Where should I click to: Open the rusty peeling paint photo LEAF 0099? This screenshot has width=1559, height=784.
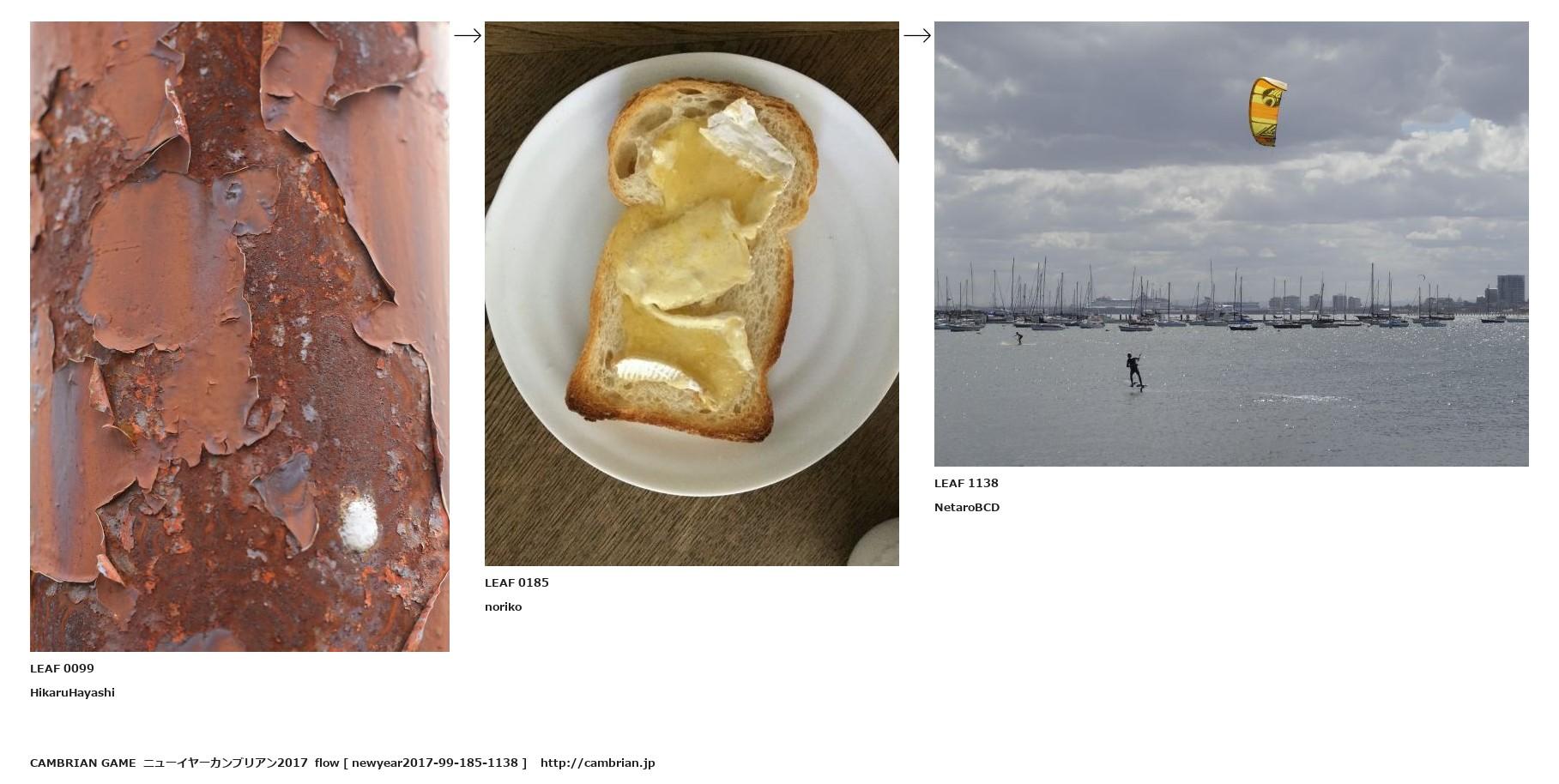pyautogui.click(x=239, y=336)
